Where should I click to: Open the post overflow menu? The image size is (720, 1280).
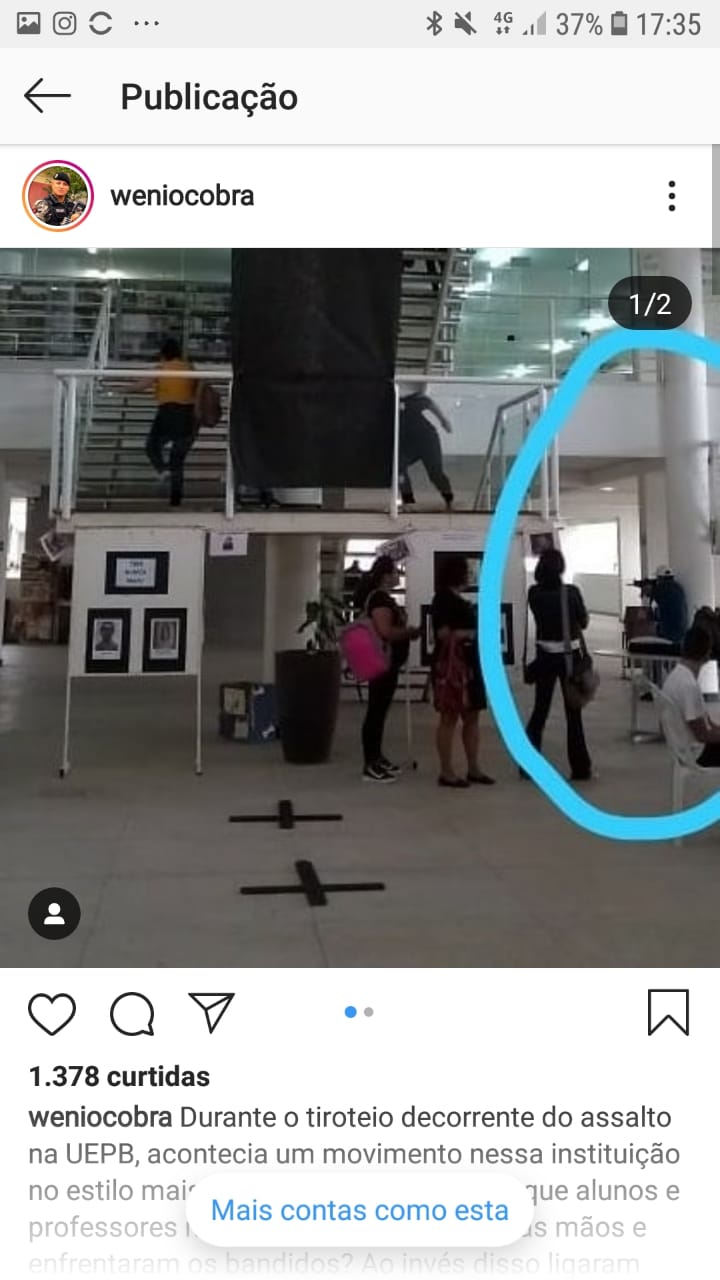672,196
